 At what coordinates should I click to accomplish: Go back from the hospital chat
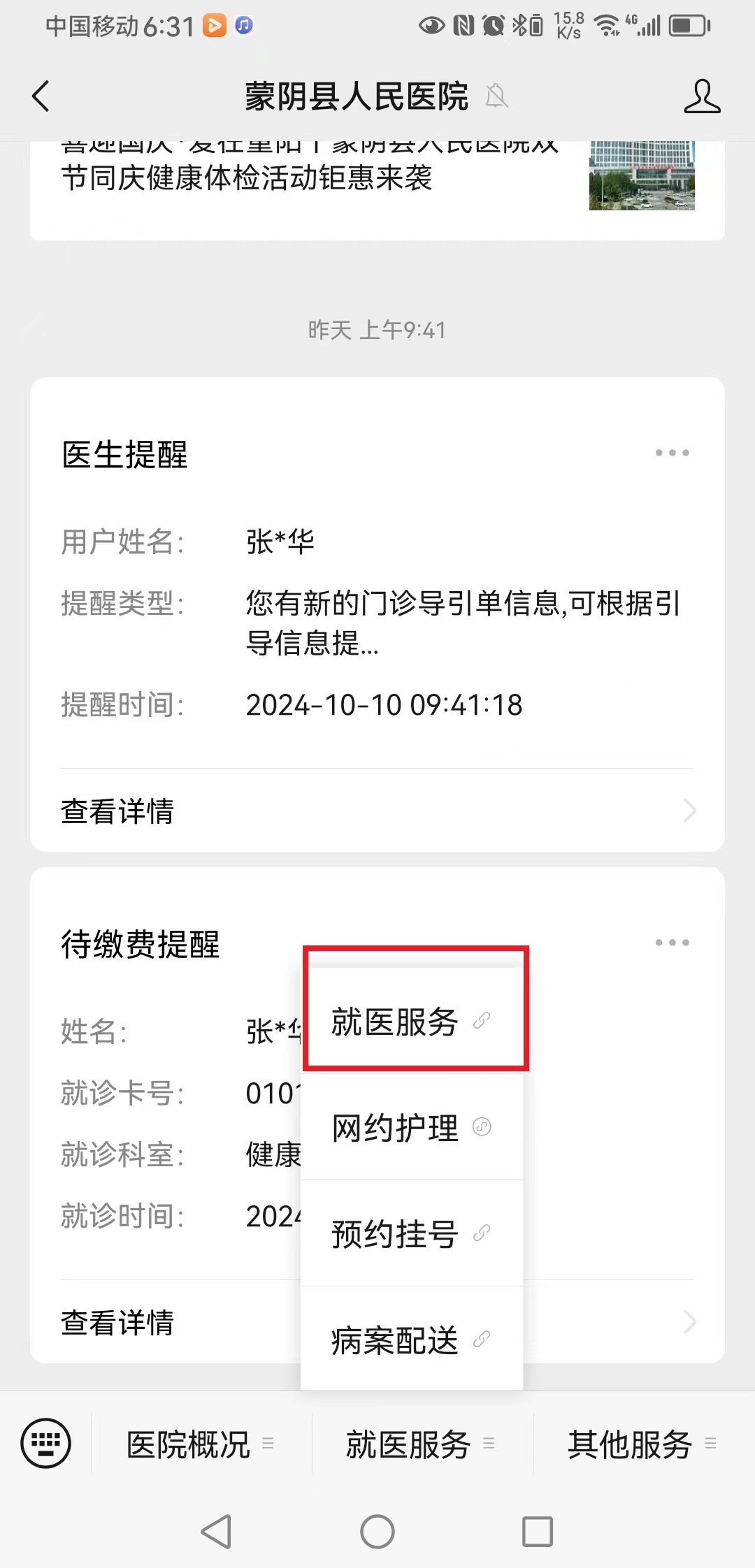point(41,96)
